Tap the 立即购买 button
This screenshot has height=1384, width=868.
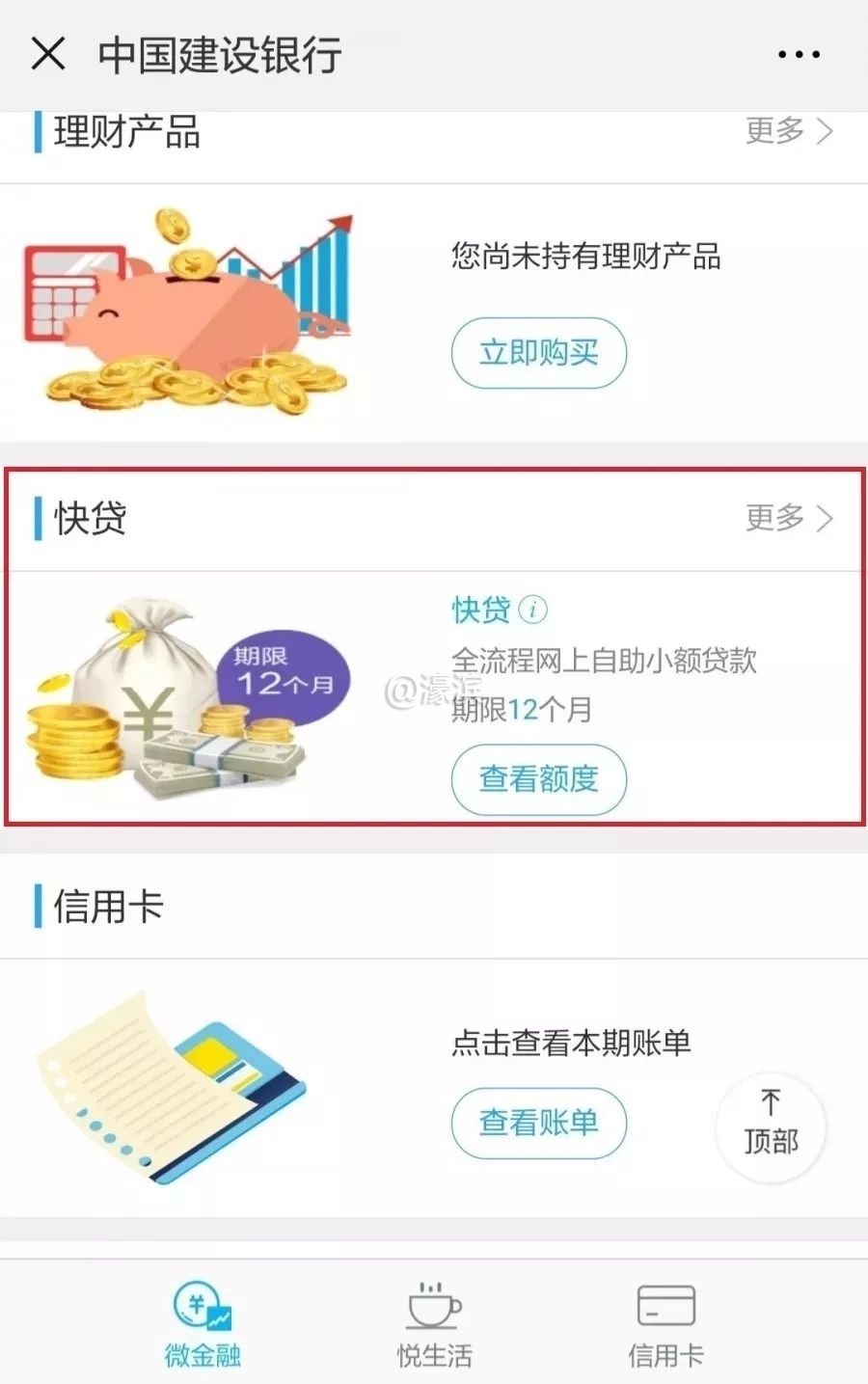coord(538,353)
